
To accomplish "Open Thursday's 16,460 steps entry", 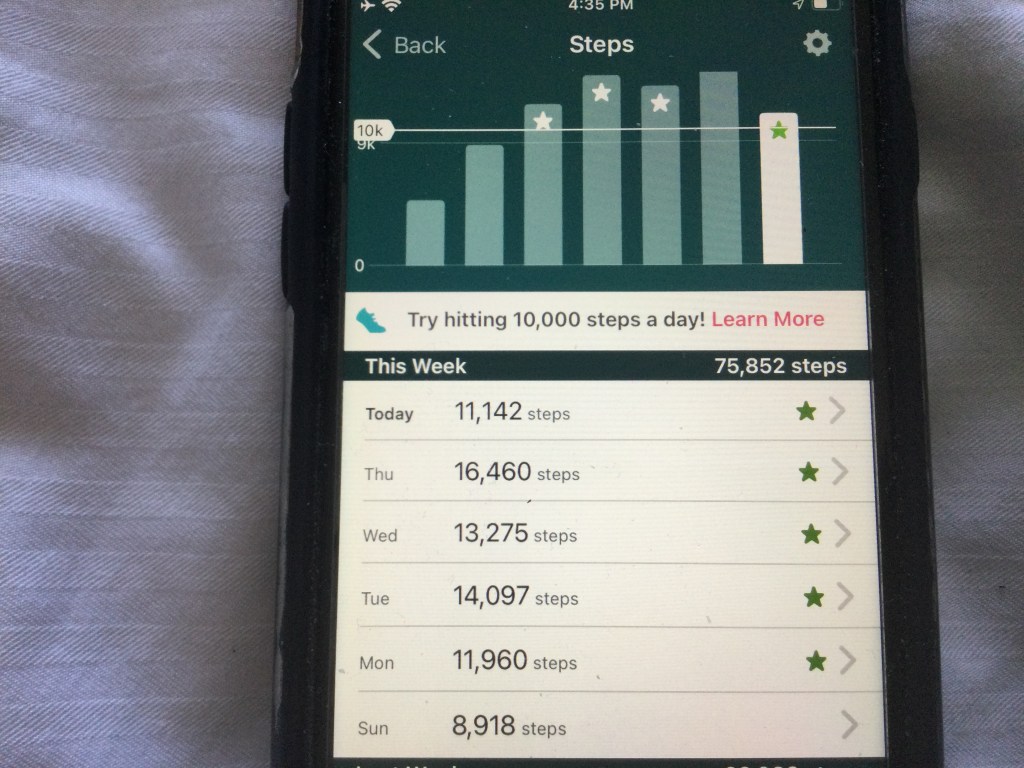I will pyautogui.click(x=600, y=473).
